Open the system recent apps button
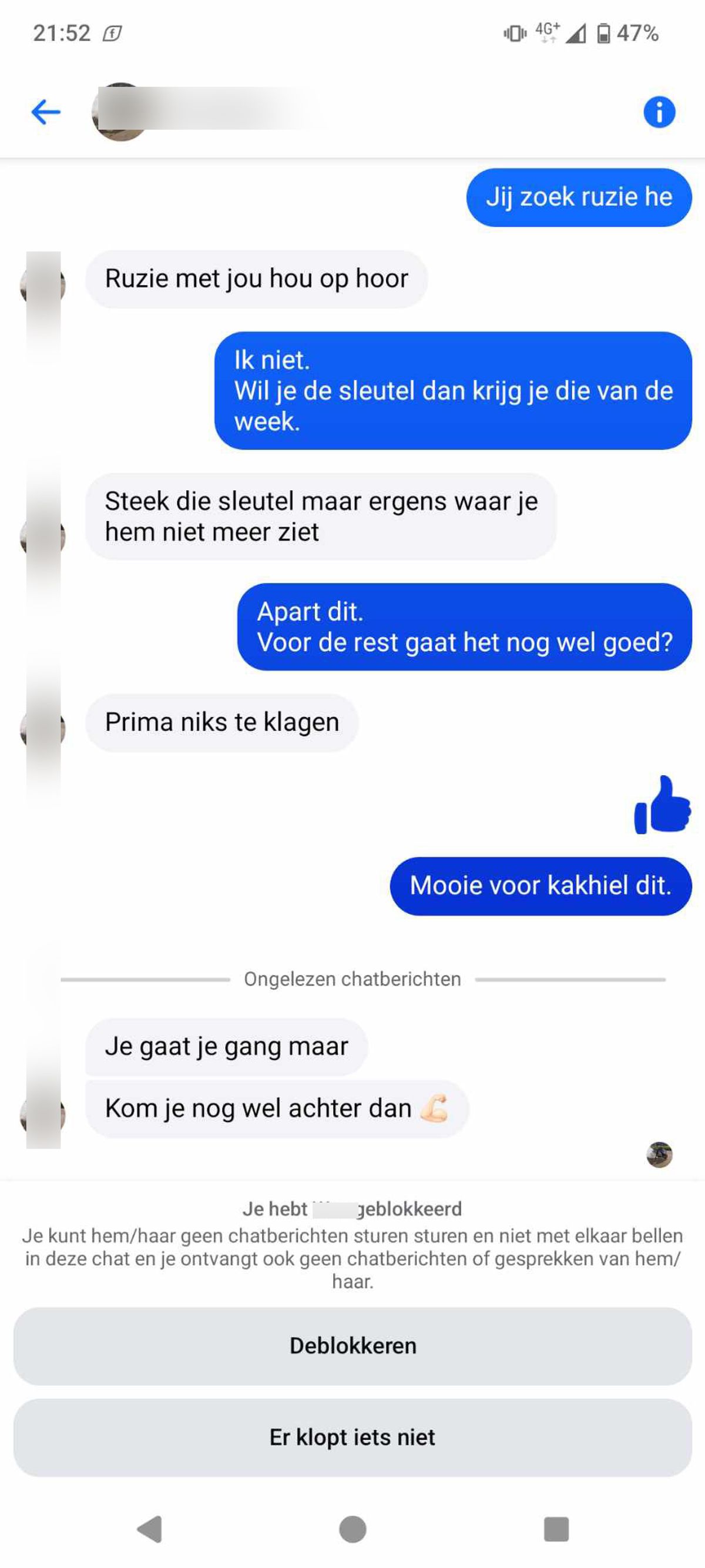 coord(555,1529)
